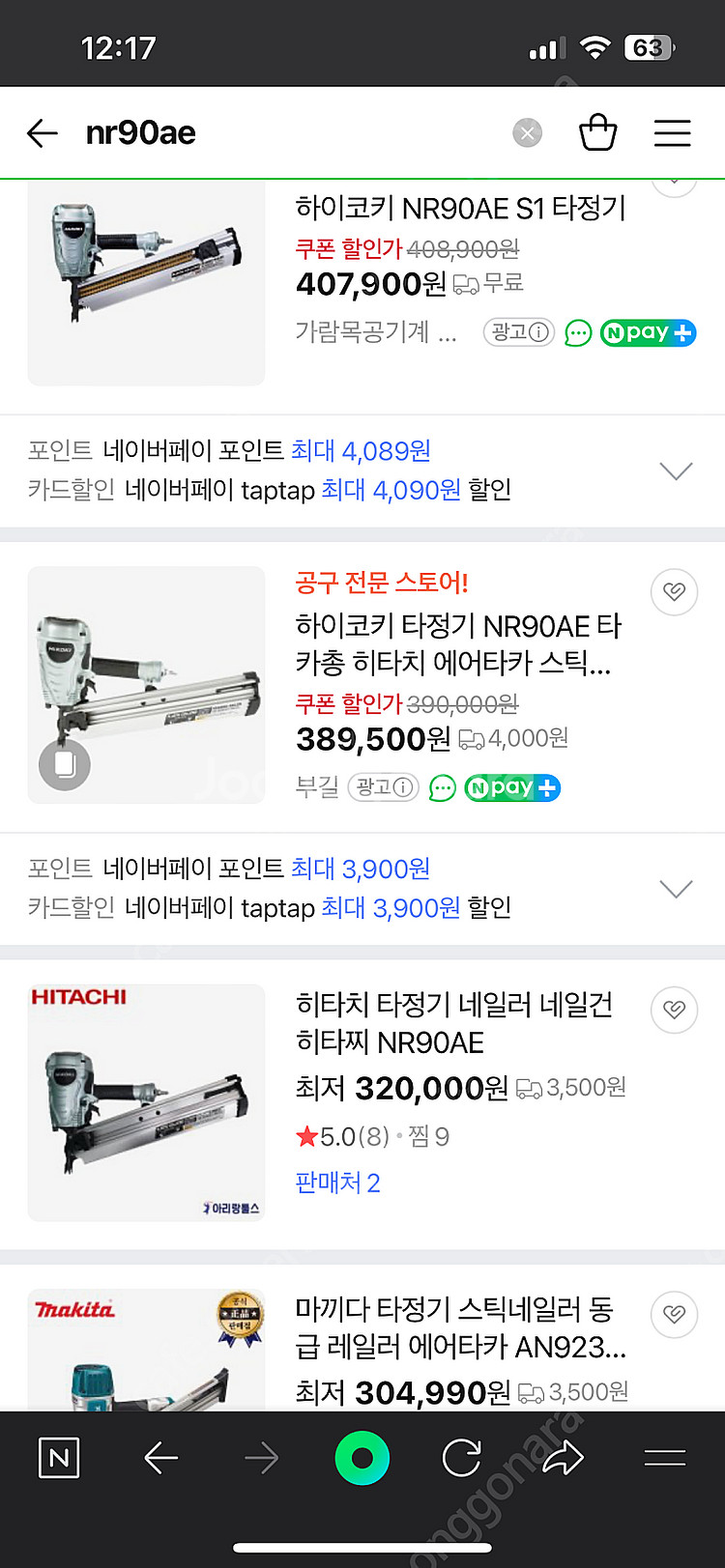
Task: Add the 공구 전문 스토어 item to wishlist
Action: (x=674, y=591)
